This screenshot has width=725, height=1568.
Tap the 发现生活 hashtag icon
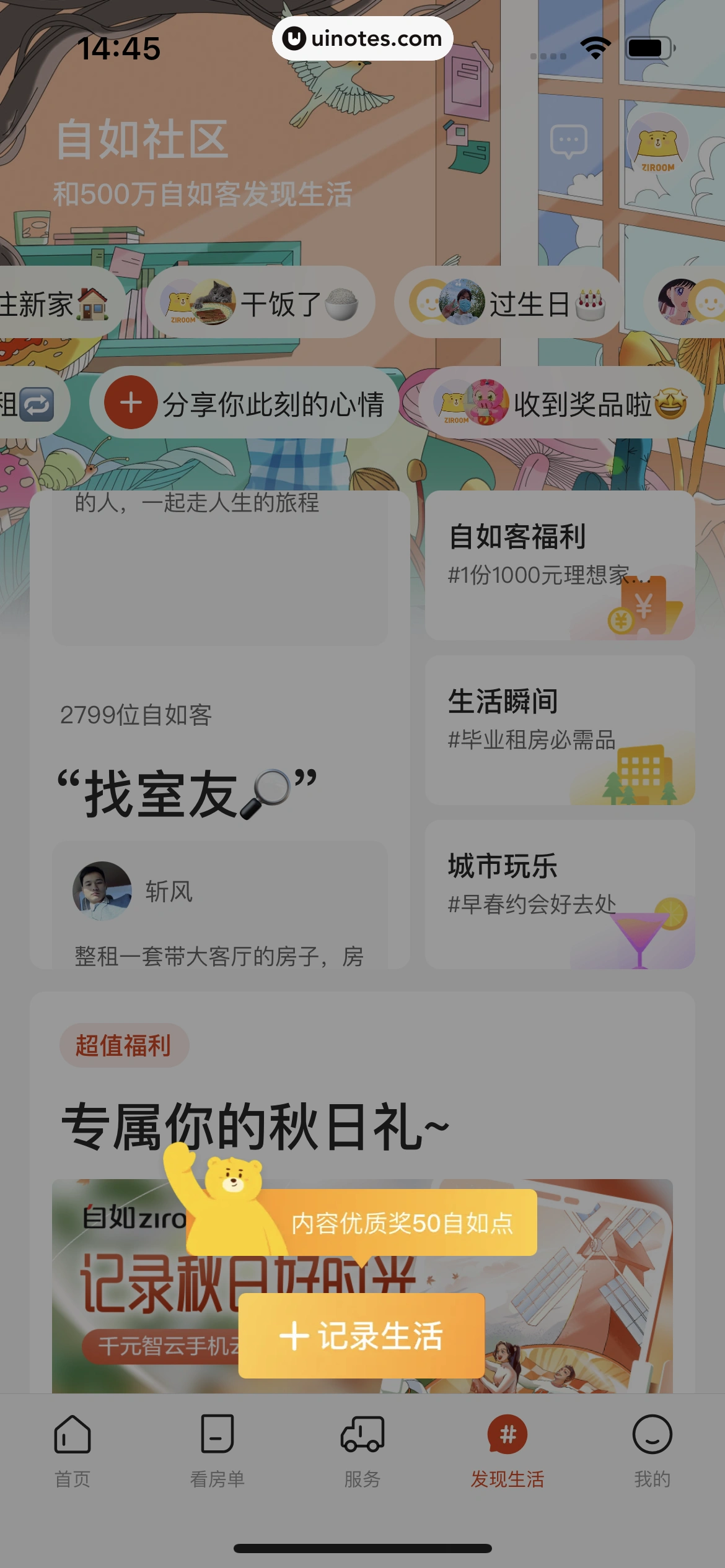tap(507, 1432)
